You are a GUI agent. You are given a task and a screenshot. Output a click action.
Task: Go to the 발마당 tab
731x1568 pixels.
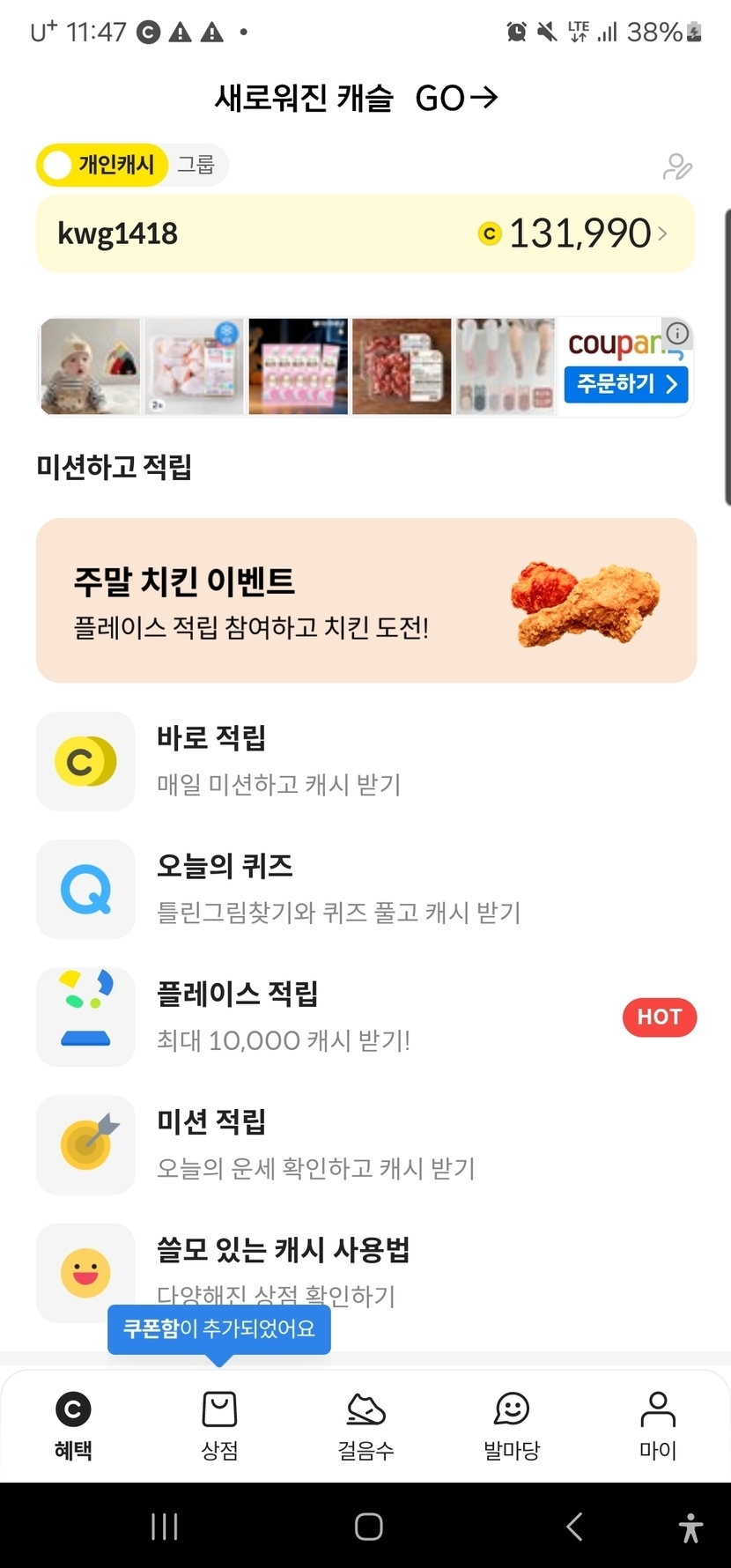coord(512,1424)
